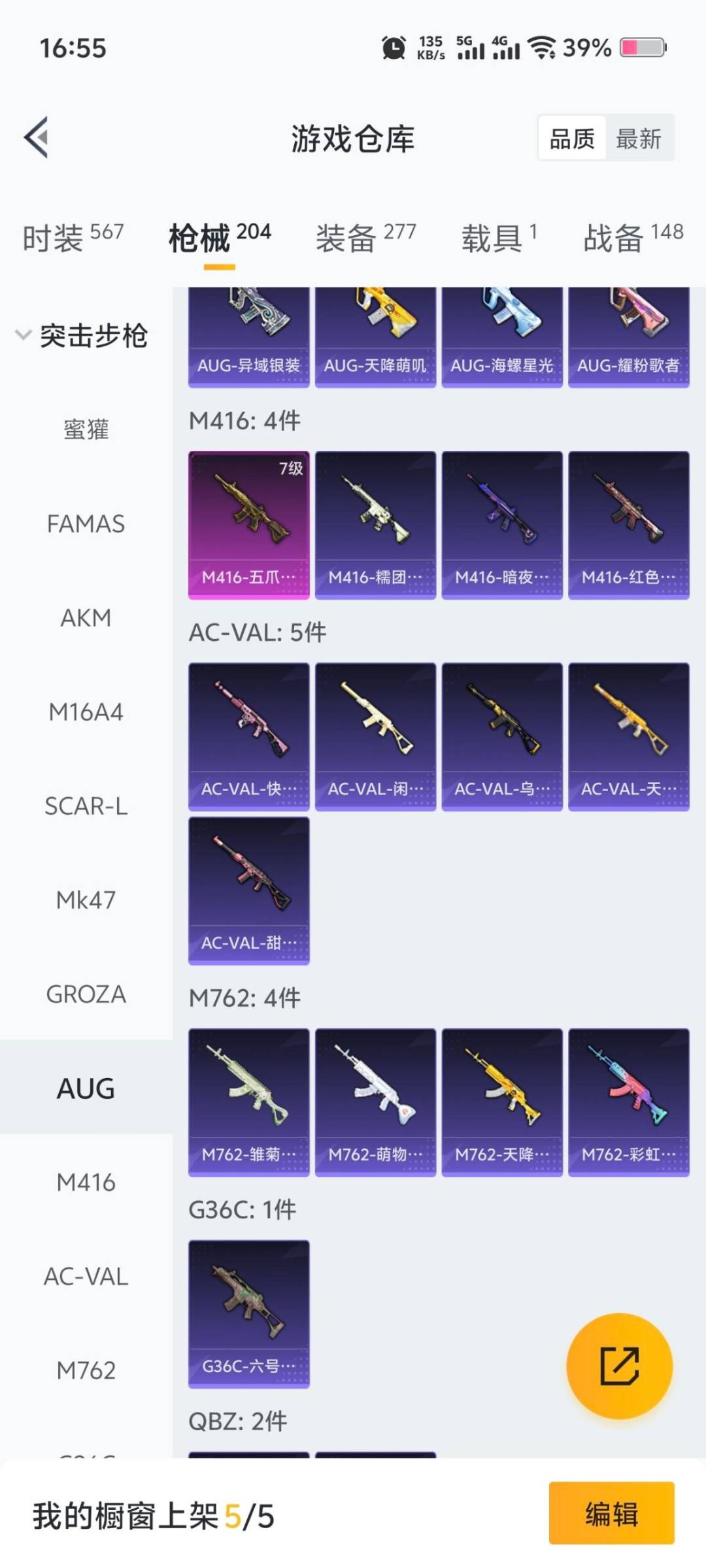Open the 载具 tab

point(499,237)
